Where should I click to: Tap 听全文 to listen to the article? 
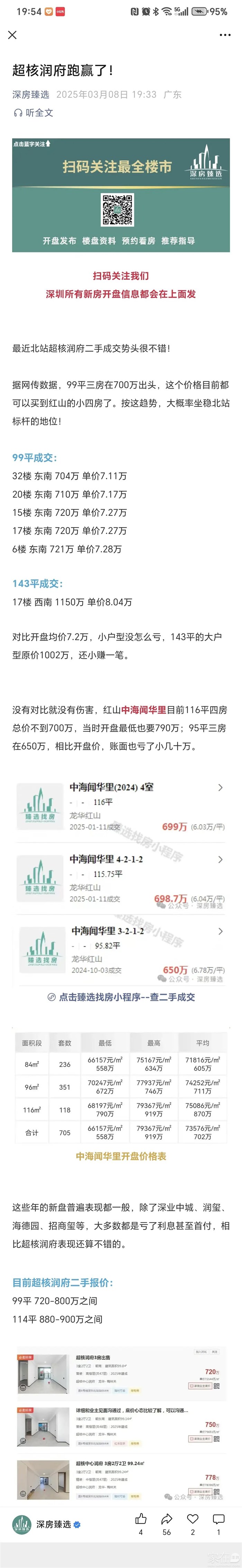coord(34,113)
